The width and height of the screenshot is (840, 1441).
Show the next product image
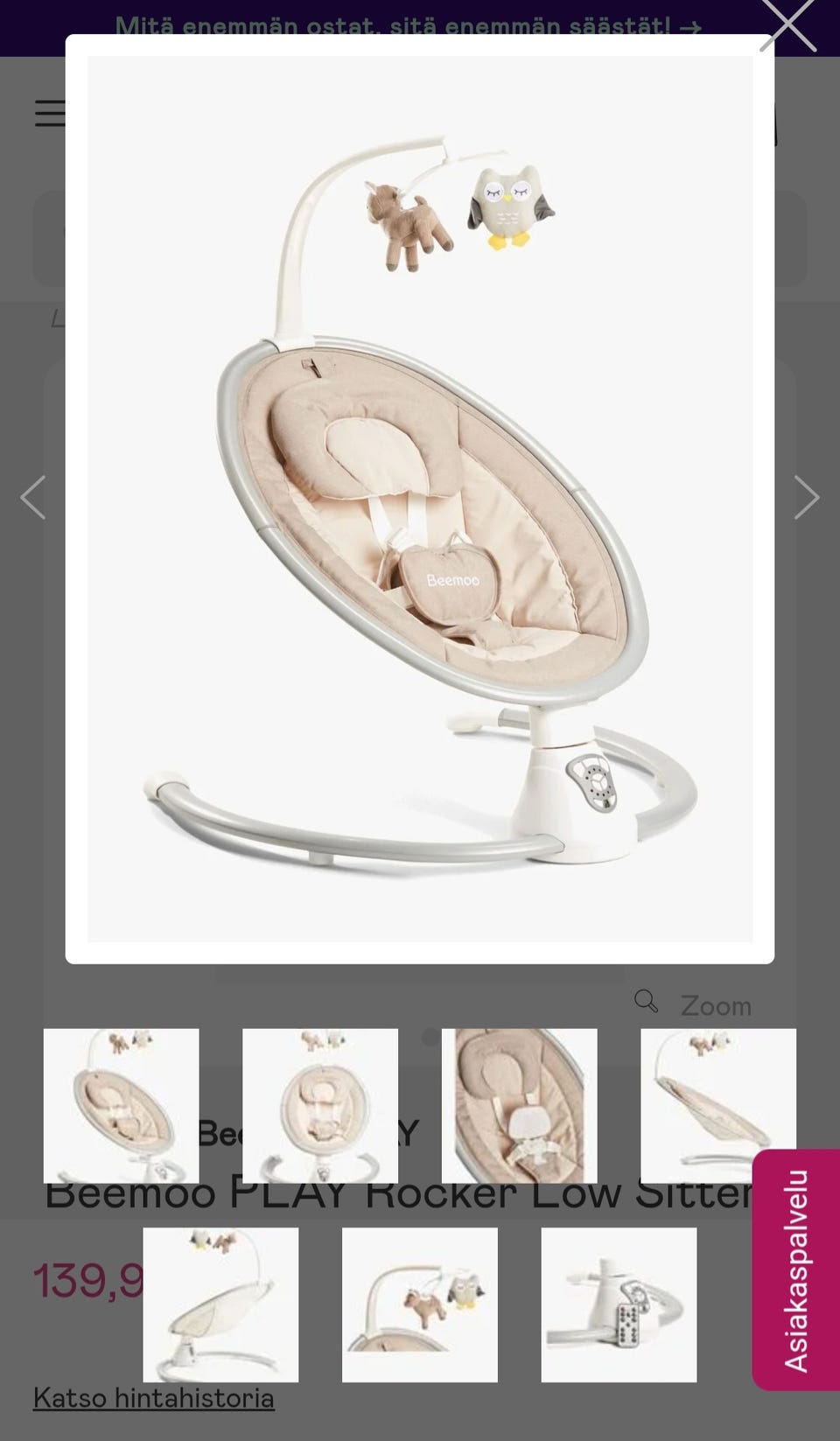806,498
